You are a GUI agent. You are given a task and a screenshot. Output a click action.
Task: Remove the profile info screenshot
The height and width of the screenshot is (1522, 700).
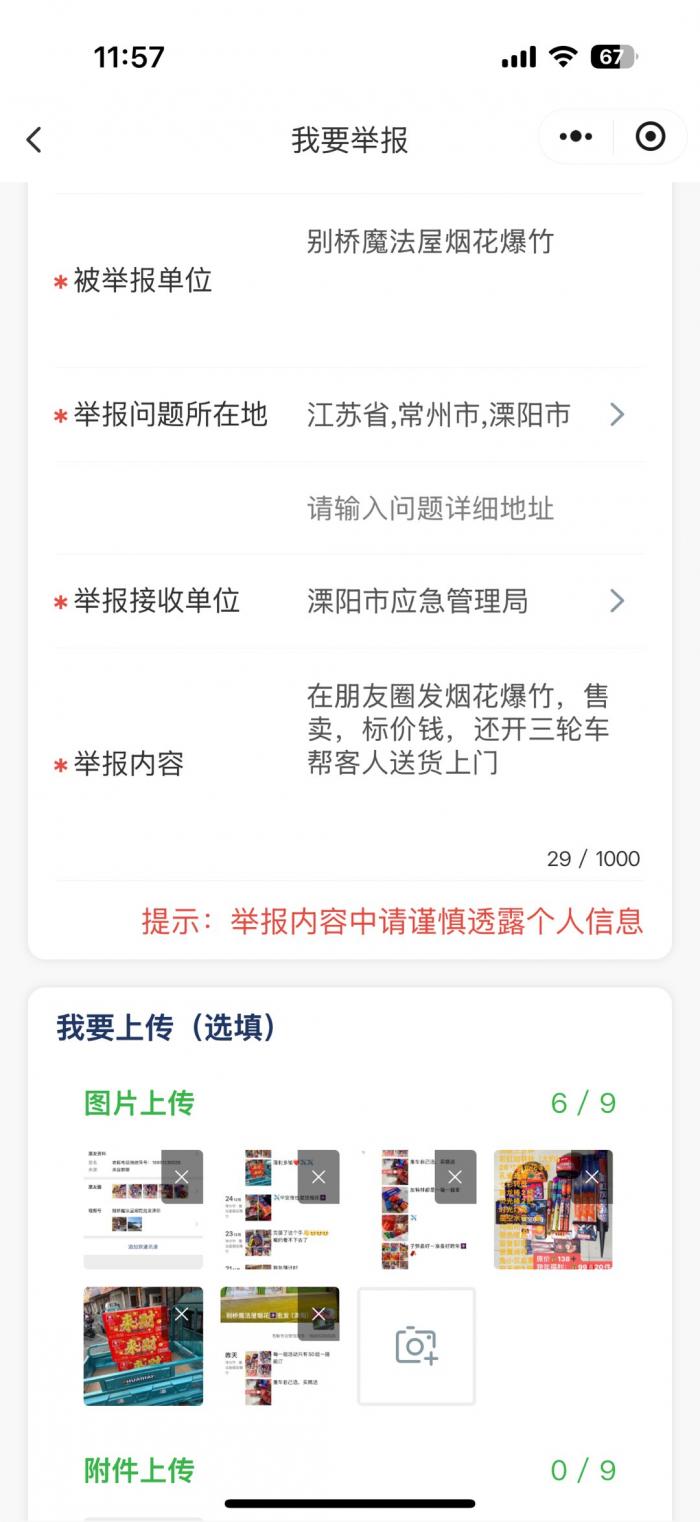pyautogui.click(x=181, y=1177)
